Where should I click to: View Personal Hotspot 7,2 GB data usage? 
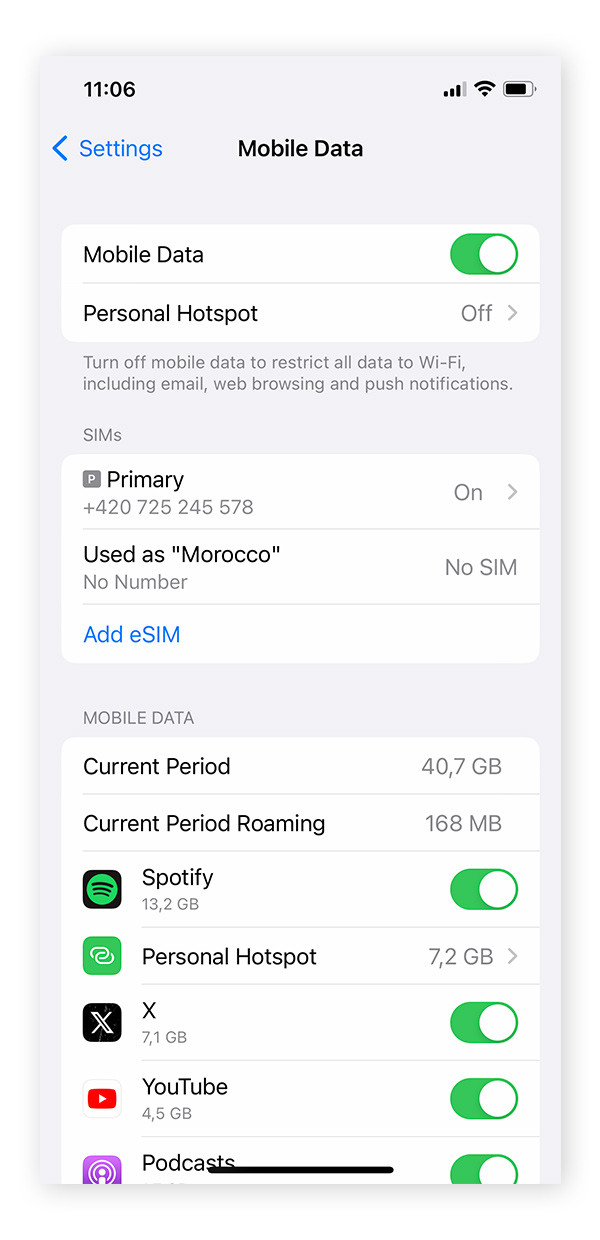(300, 957)
